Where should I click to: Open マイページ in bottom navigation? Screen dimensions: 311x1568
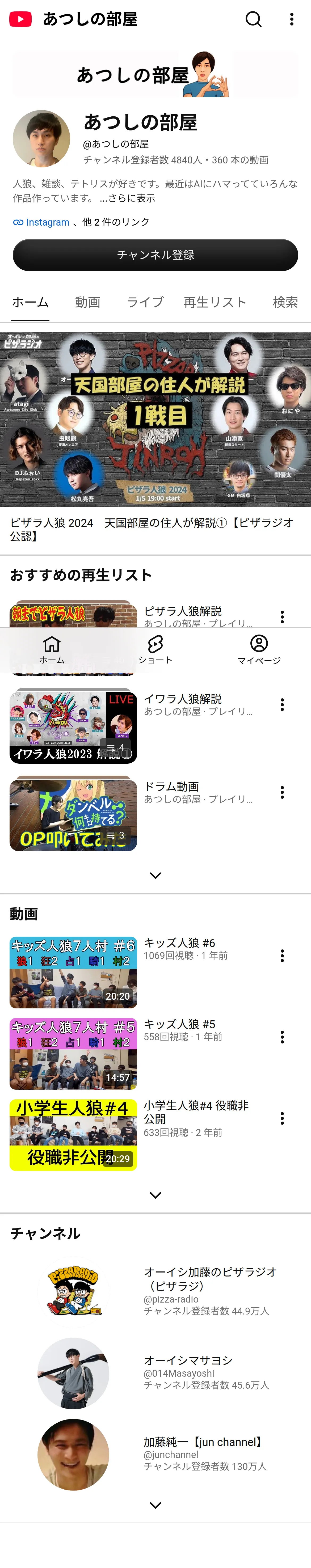[x=259, y=650]
